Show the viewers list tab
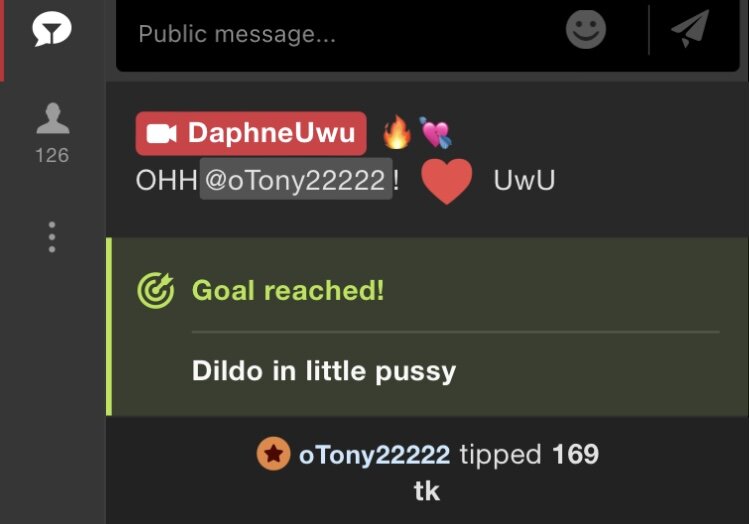Viewport: 749px width, 524px height. [52, 132]
